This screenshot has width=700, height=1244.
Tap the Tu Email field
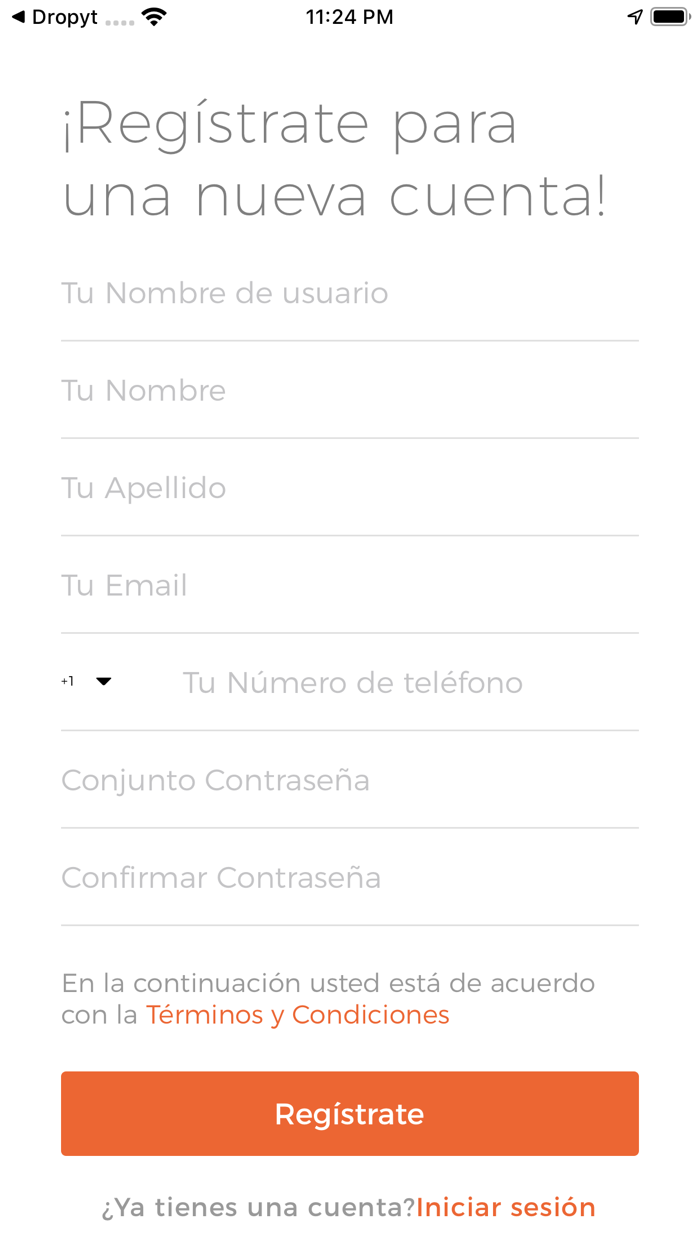pos(349,586)
